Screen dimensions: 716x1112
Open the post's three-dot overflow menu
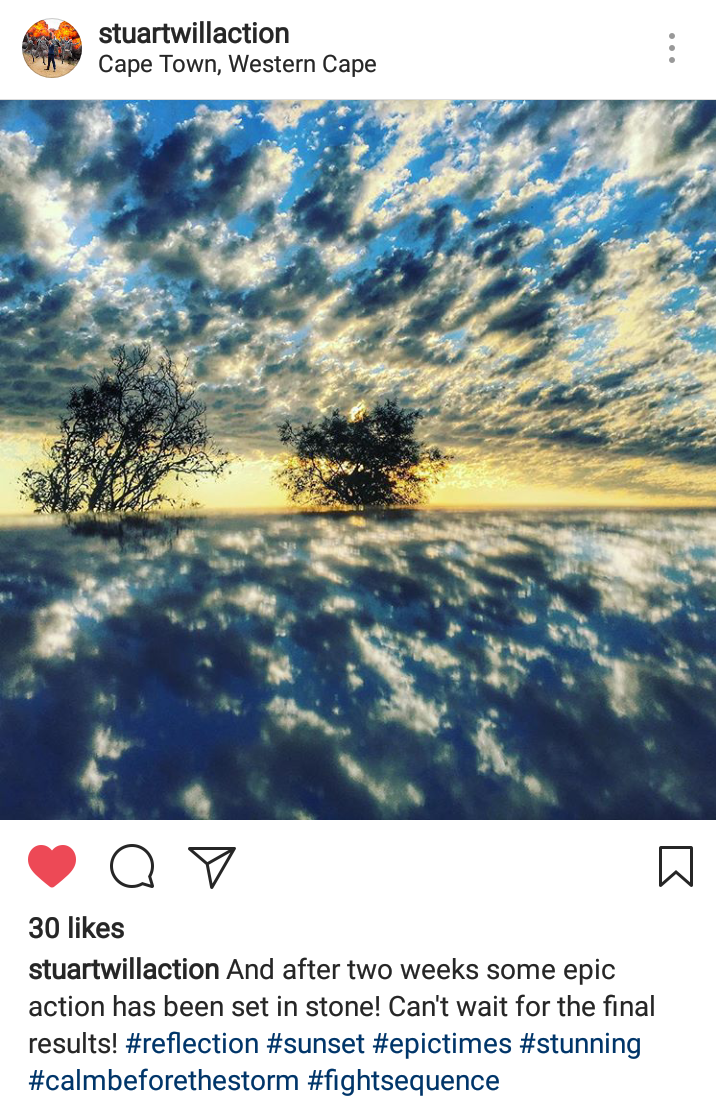672,47
